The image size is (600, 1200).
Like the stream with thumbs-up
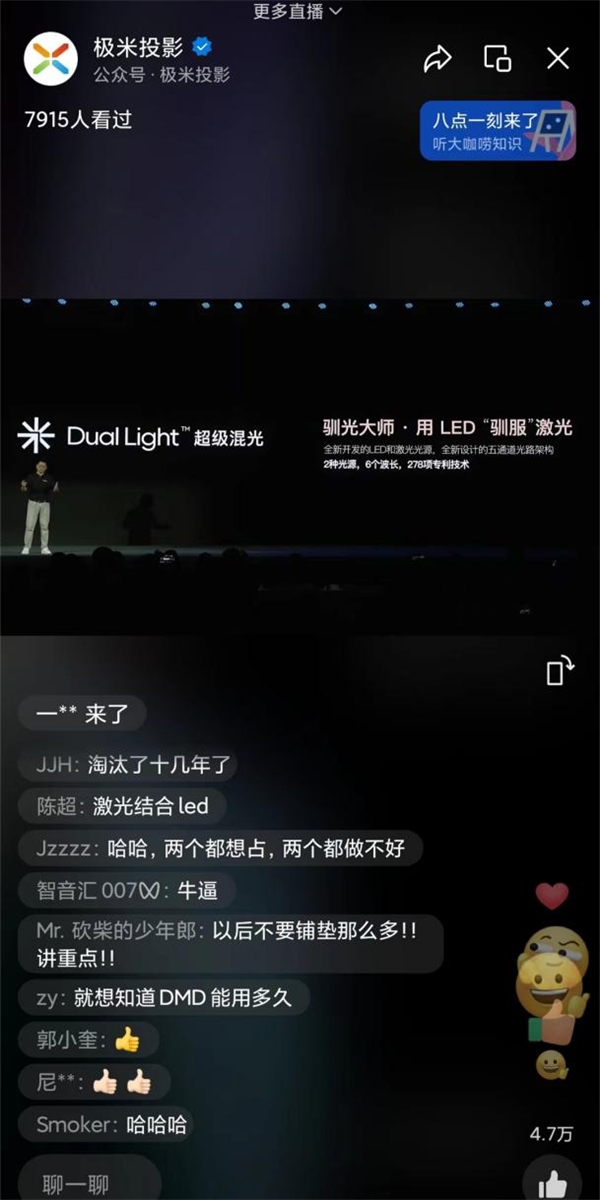pyautogui.click(x=553, y=1183)
